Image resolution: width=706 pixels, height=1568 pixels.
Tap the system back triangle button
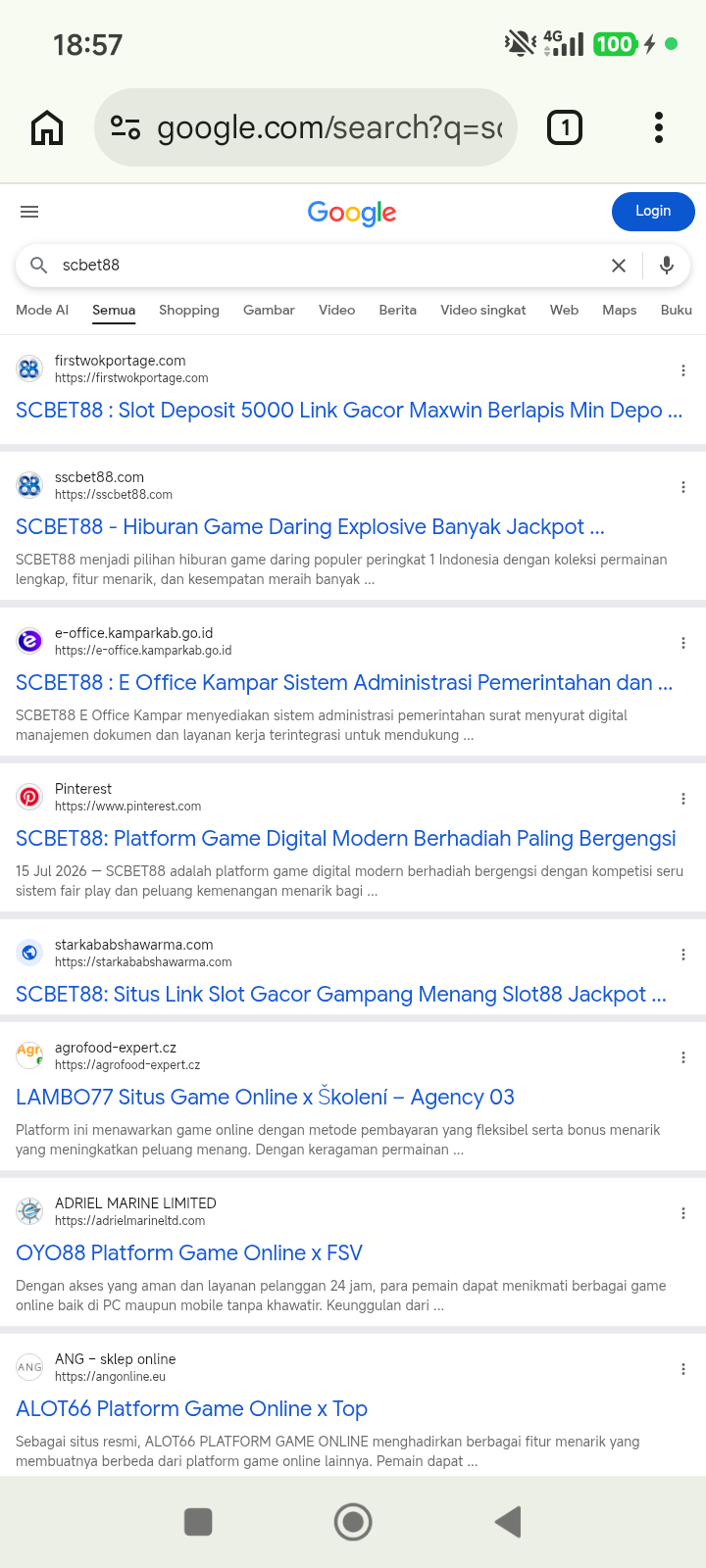pyautogui.click(x=508, y=1522)
